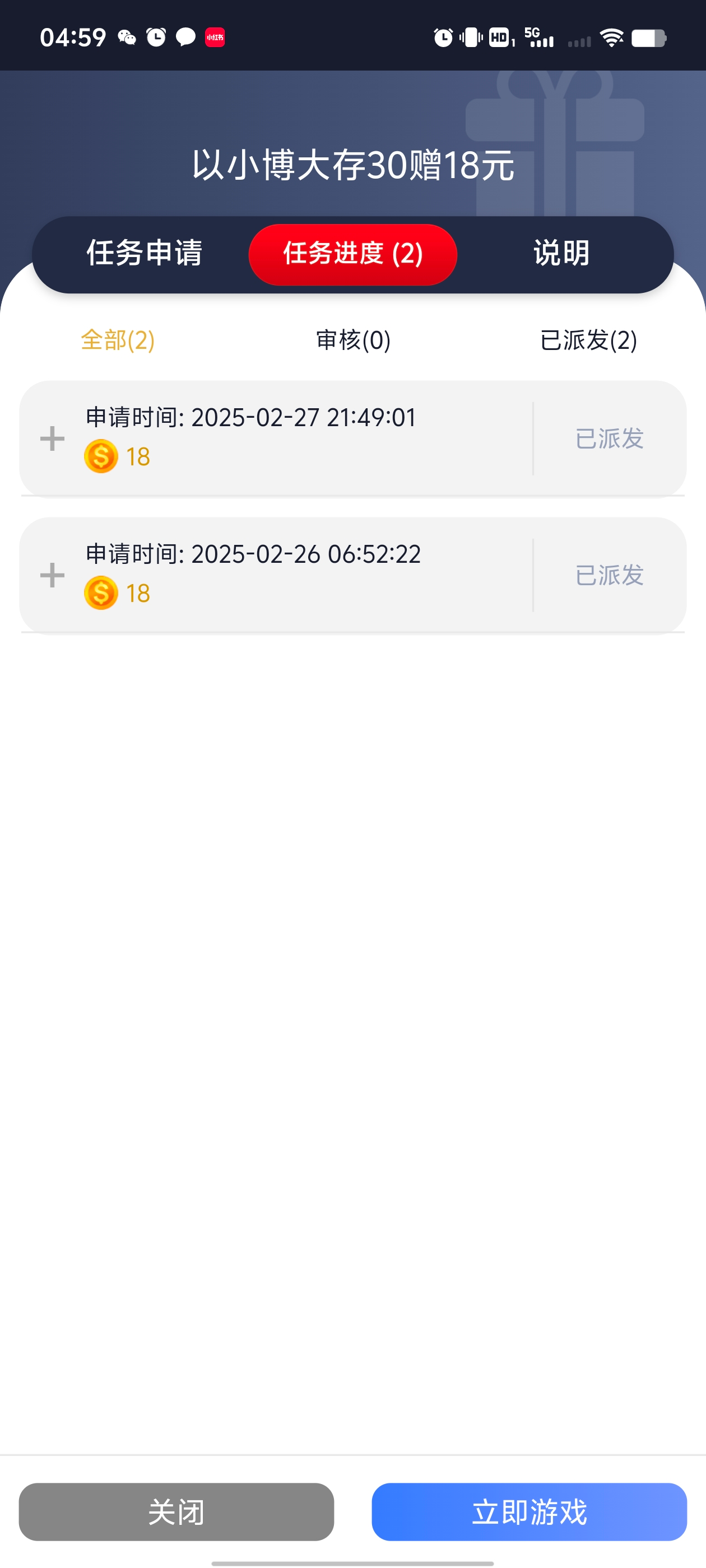Expand the 2025-02-26 06:52:22 record

(52, 575)
